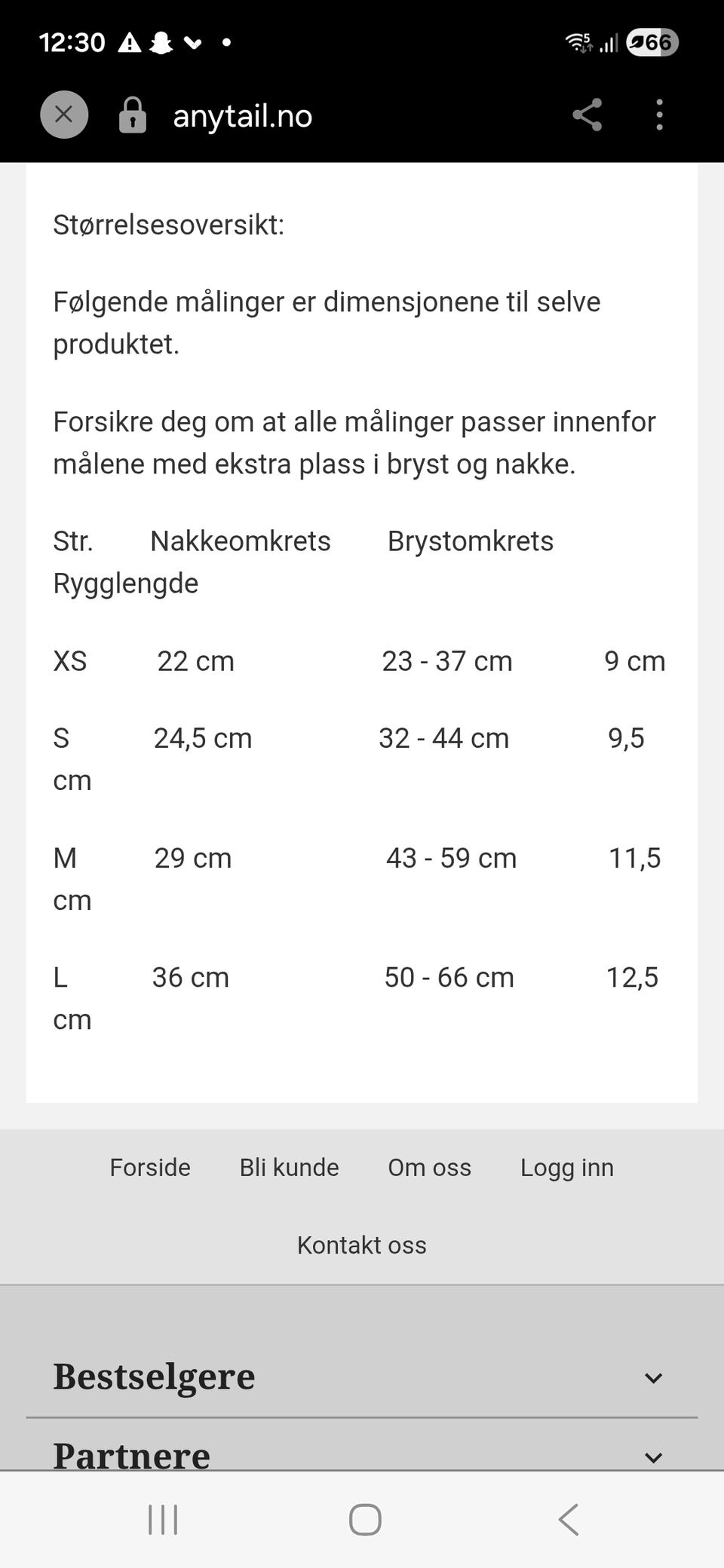Screen dimensions: 724x1568
Task: Open the Om oss page
Action: (x=429, y=1167)
